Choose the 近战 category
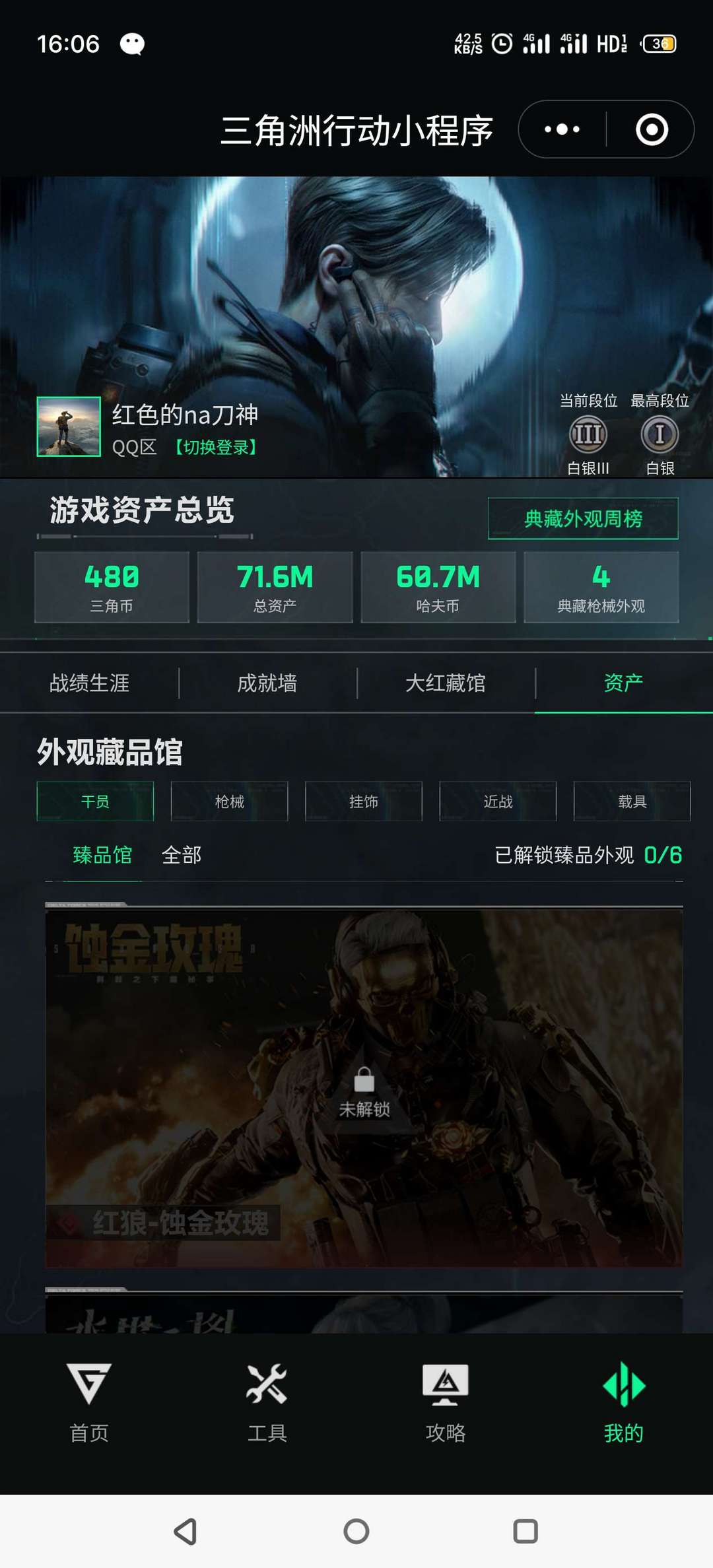Screen dimensions: 713x1568 (498, 801)
